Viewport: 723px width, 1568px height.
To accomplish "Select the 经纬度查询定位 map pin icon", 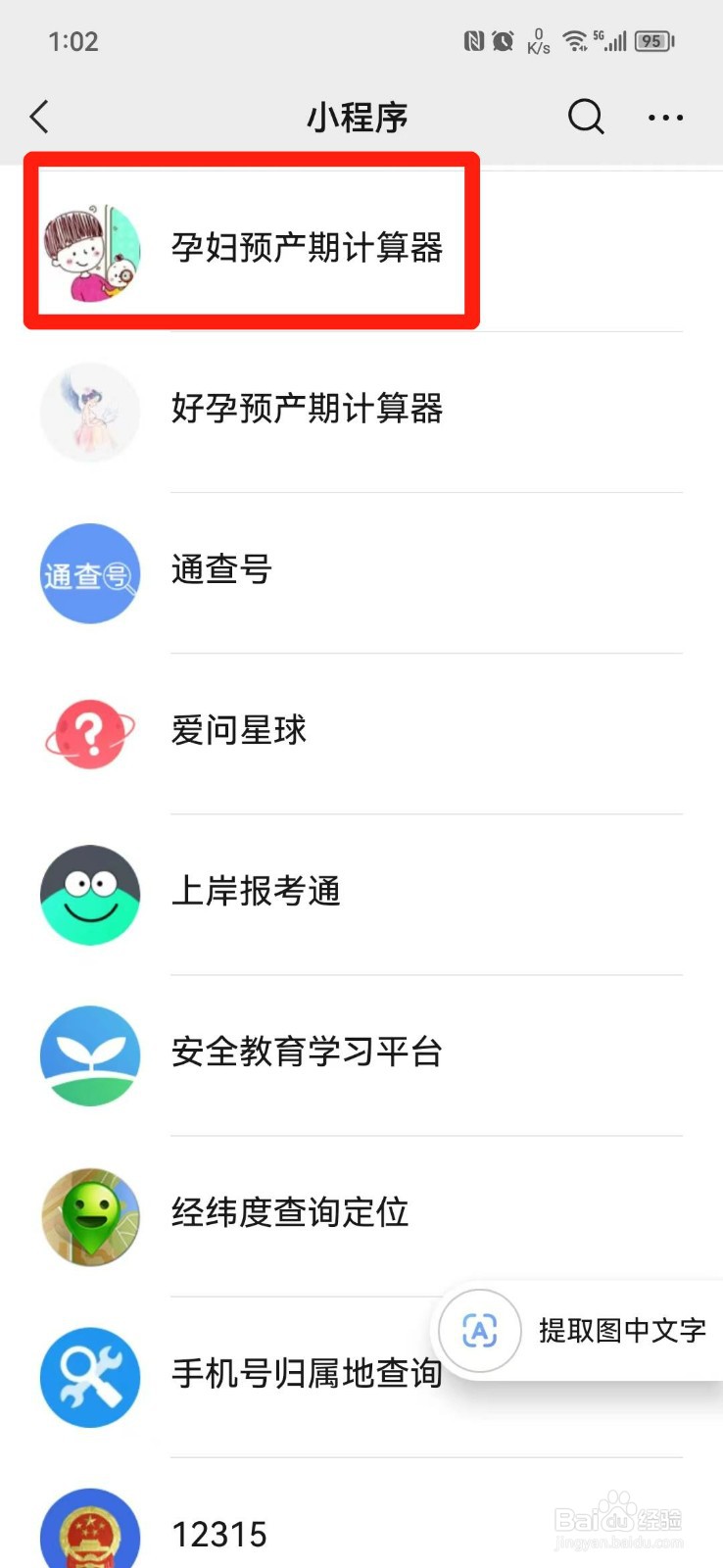I will [90, 1217].
